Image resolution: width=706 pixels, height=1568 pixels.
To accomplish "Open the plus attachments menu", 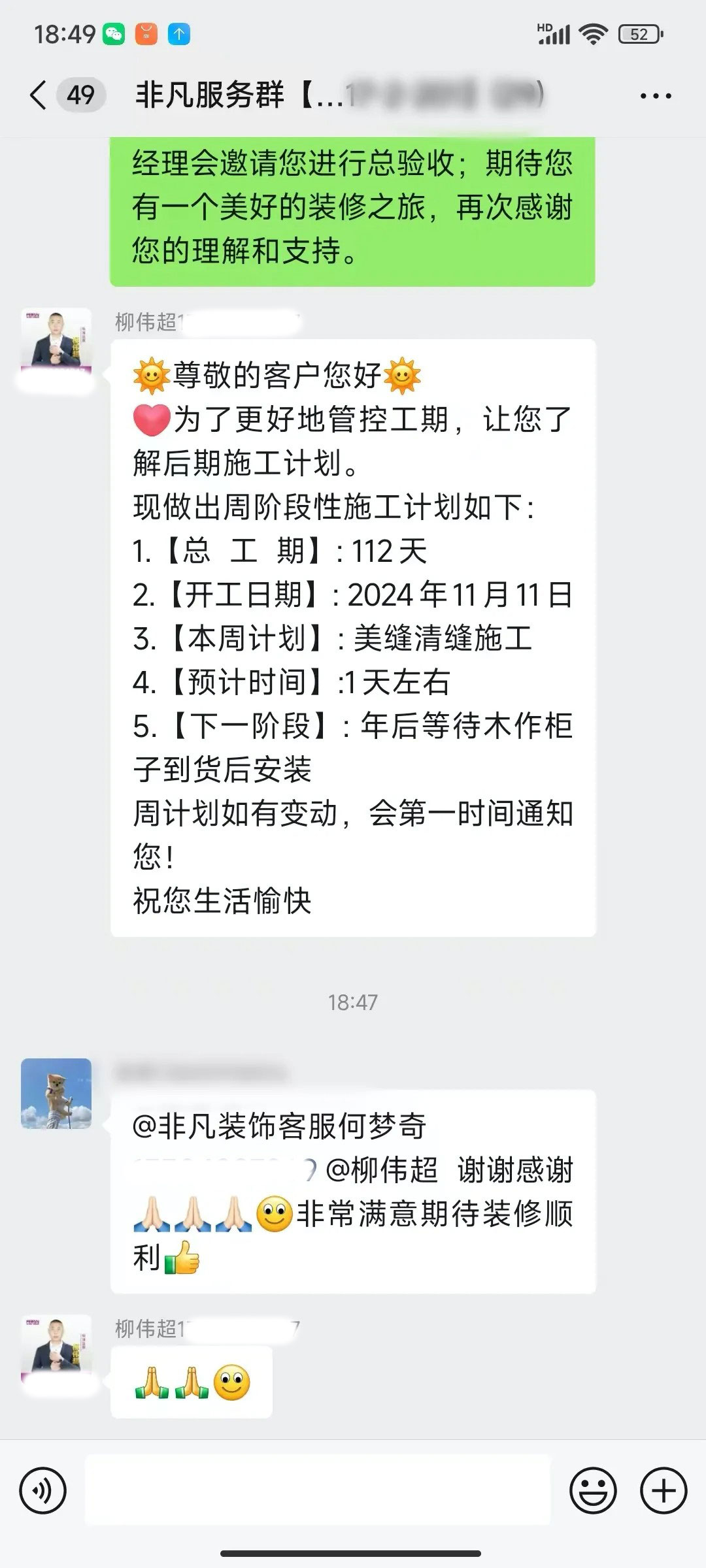I will (664, 1491).
